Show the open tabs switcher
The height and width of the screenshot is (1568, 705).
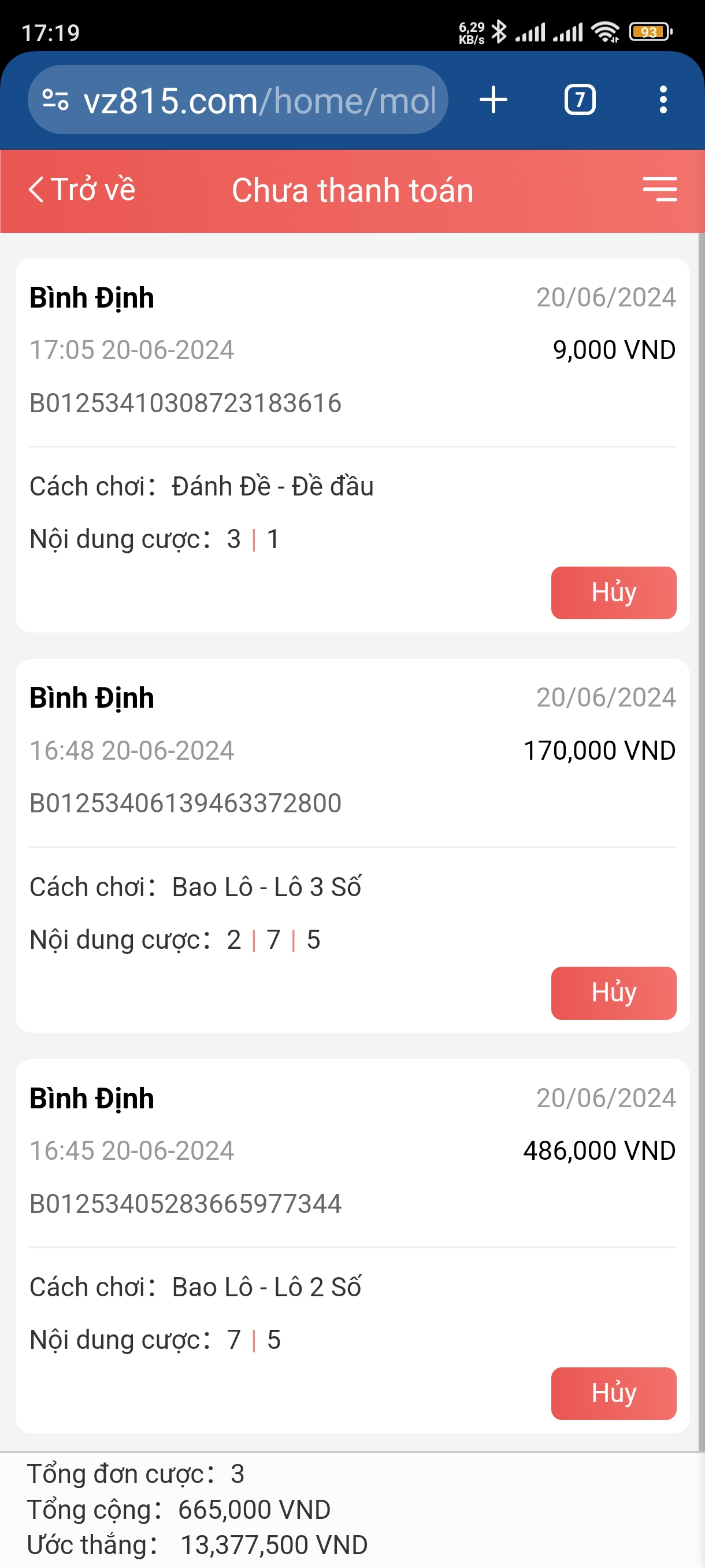click(580, 100)
